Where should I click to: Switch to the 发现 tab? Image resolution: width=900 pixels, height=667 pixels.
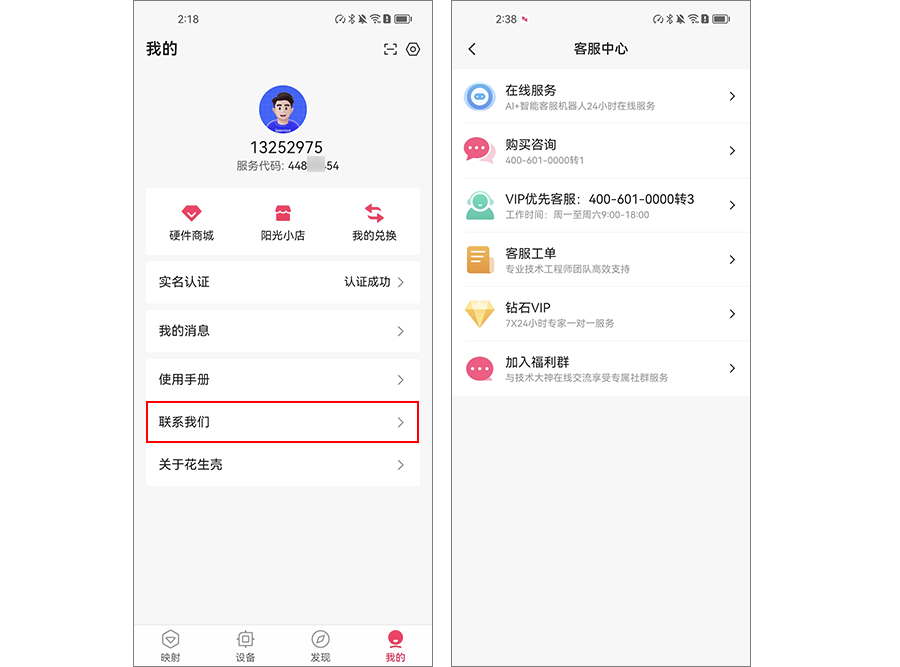pos(320,646)
